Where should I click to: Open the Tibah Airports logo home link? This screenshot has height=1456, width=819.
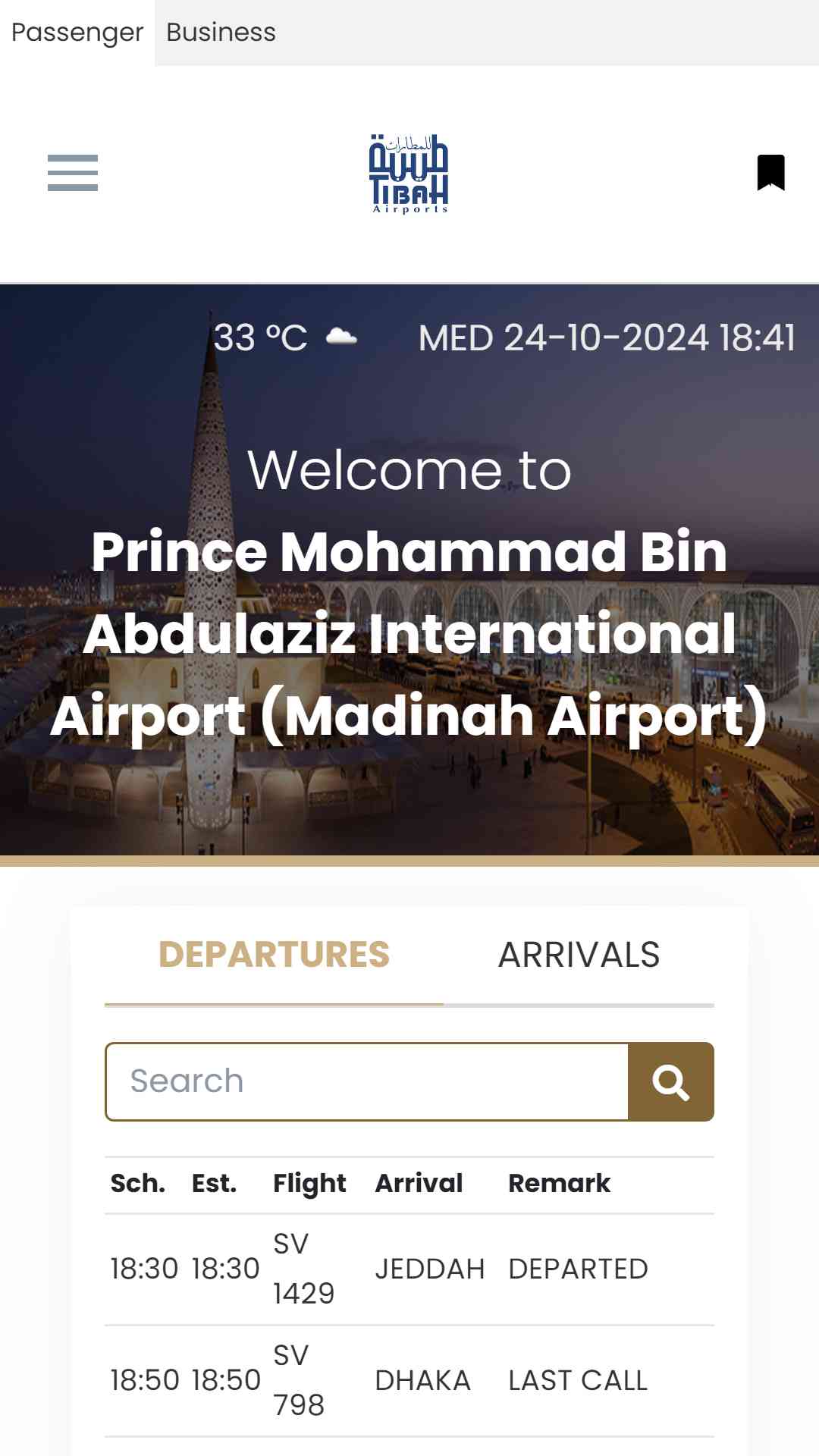[x=409, y=174]
